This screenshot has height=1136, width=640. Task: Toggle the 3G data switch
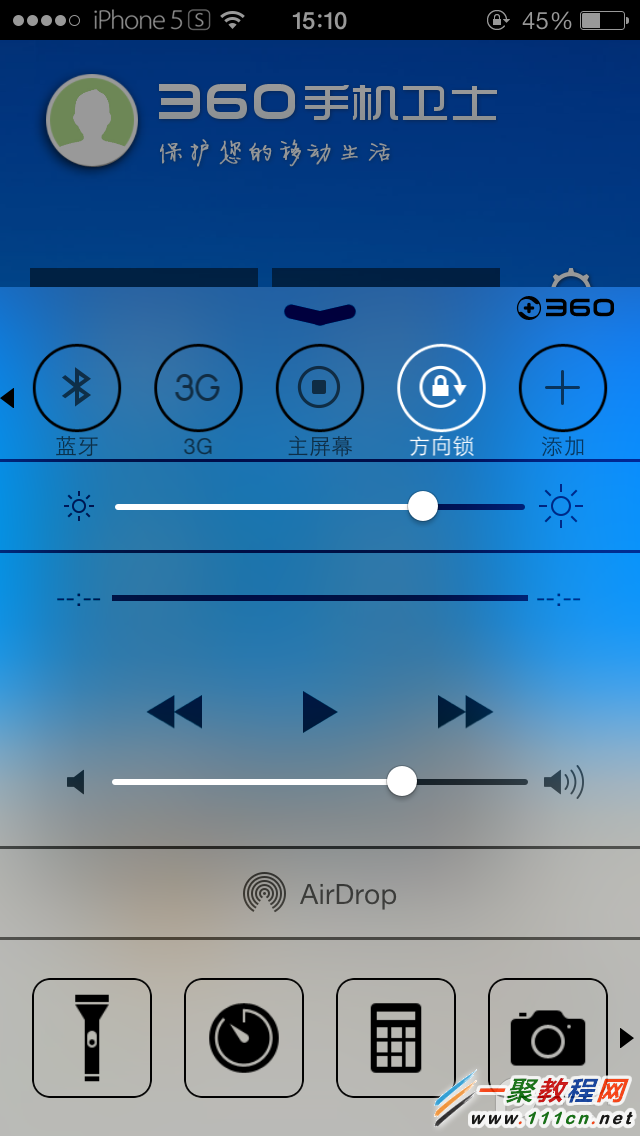198,388
